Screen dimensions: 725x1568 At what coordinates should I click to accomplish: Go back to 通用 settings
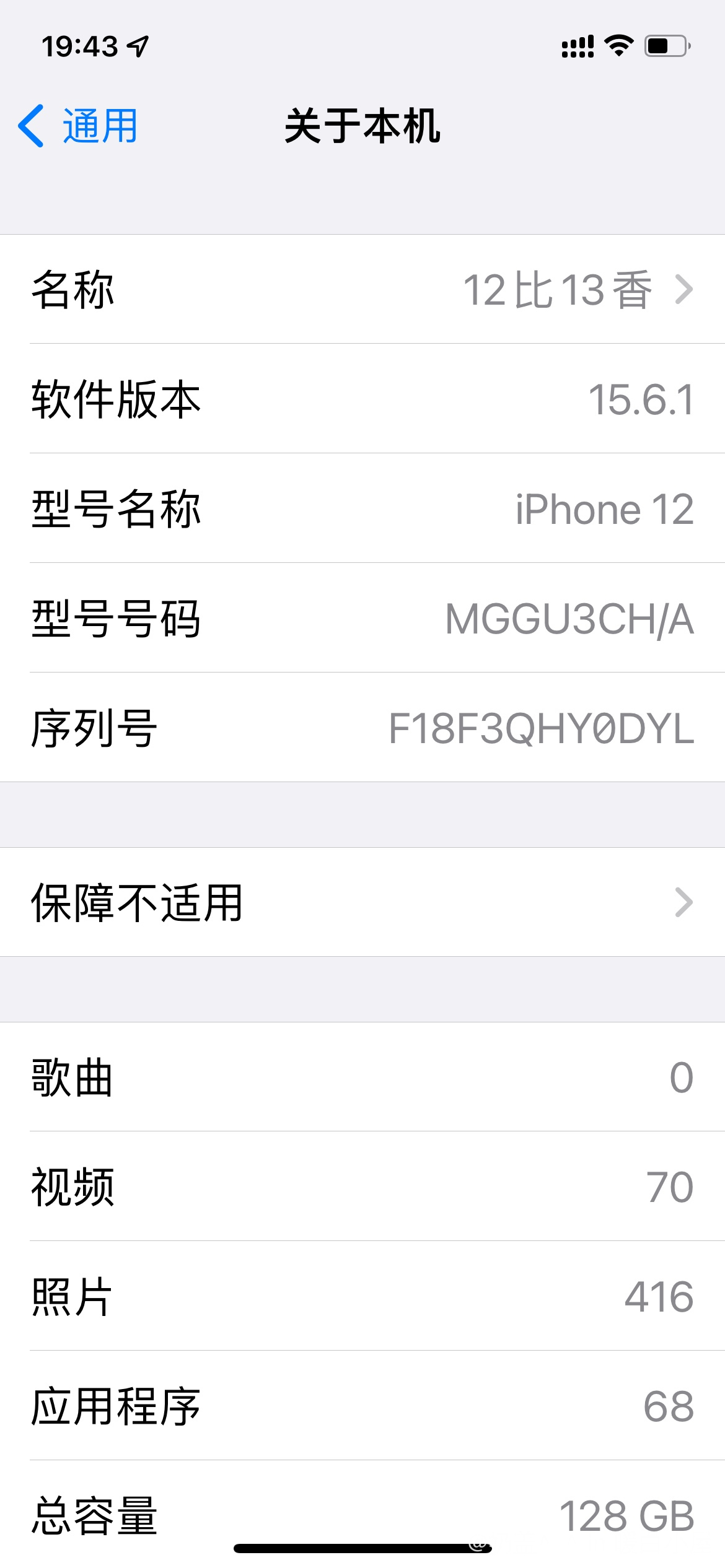click(78, 126)
